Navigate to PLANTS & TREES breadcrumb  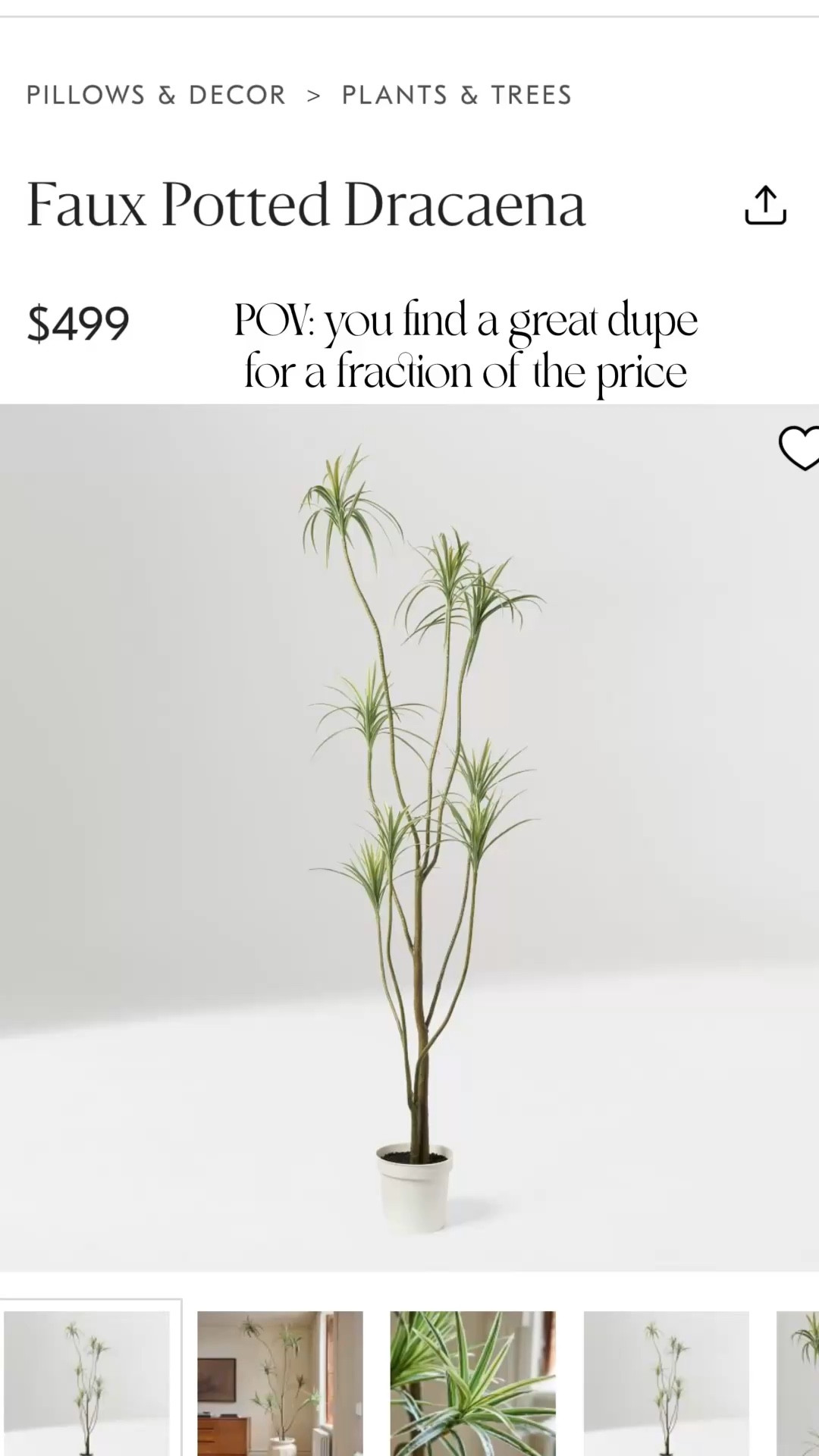[x=457, y=94]
